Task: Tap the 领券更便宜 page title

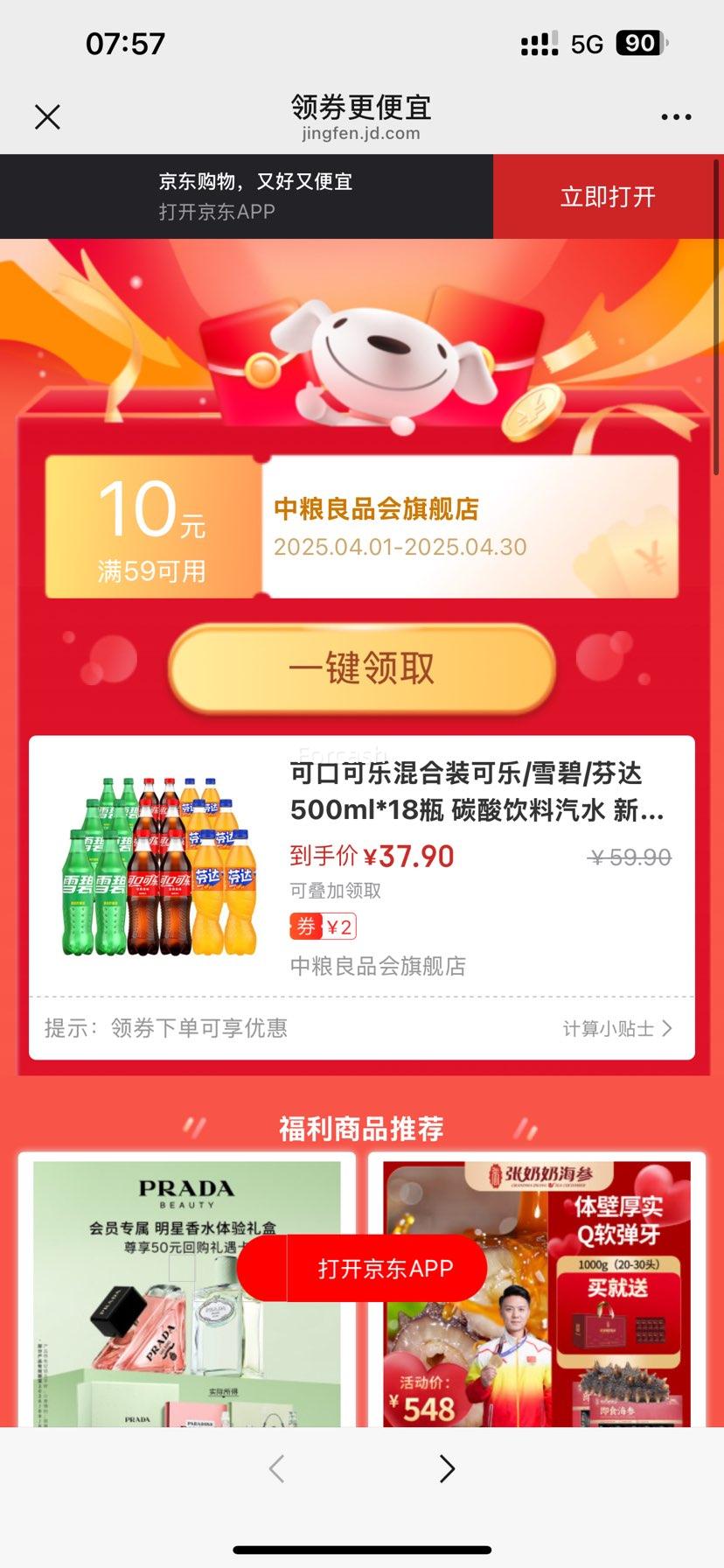Action: coord(362,107)
